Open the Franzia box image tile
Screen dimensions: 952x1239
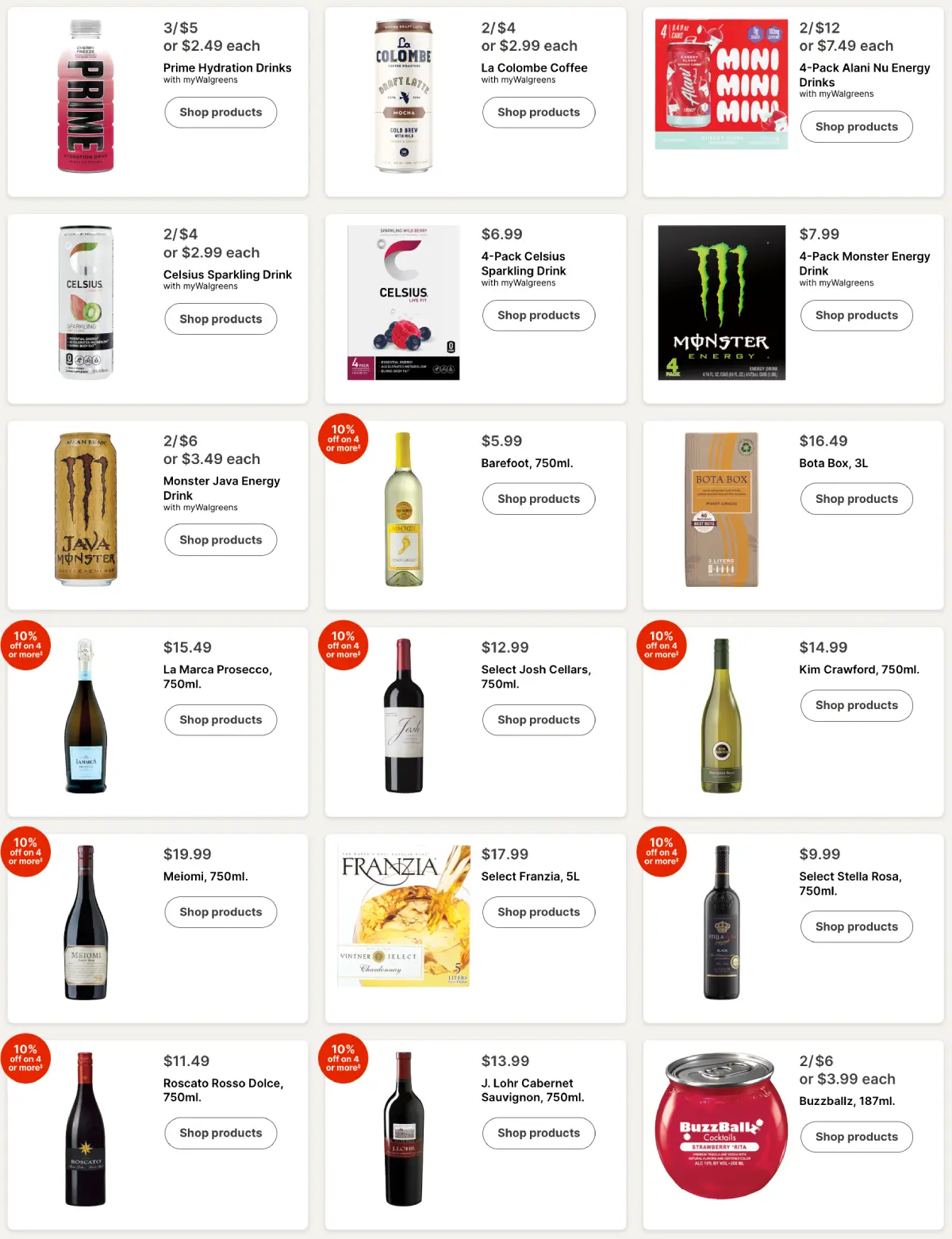tap(404, 916)
